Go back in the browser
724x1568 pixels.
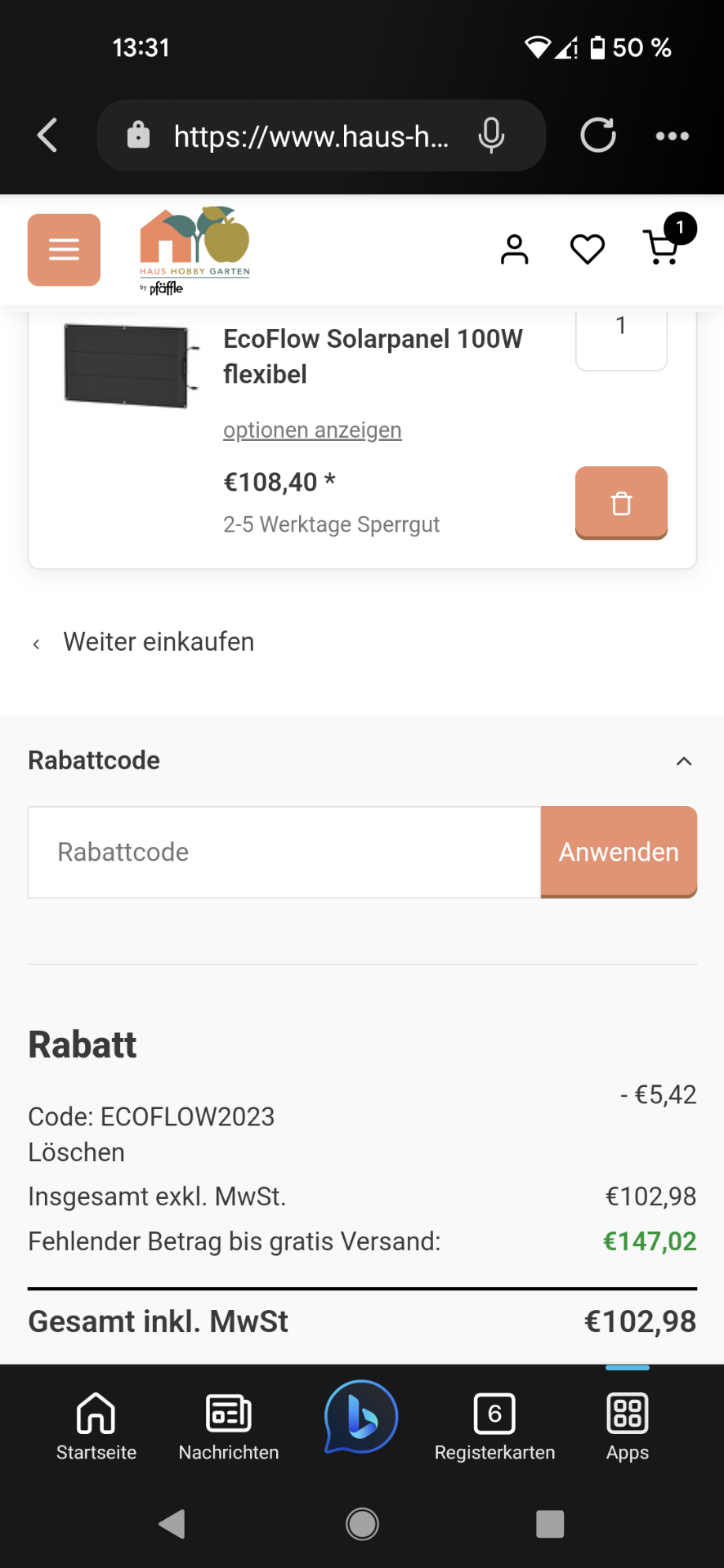(47, 136)
